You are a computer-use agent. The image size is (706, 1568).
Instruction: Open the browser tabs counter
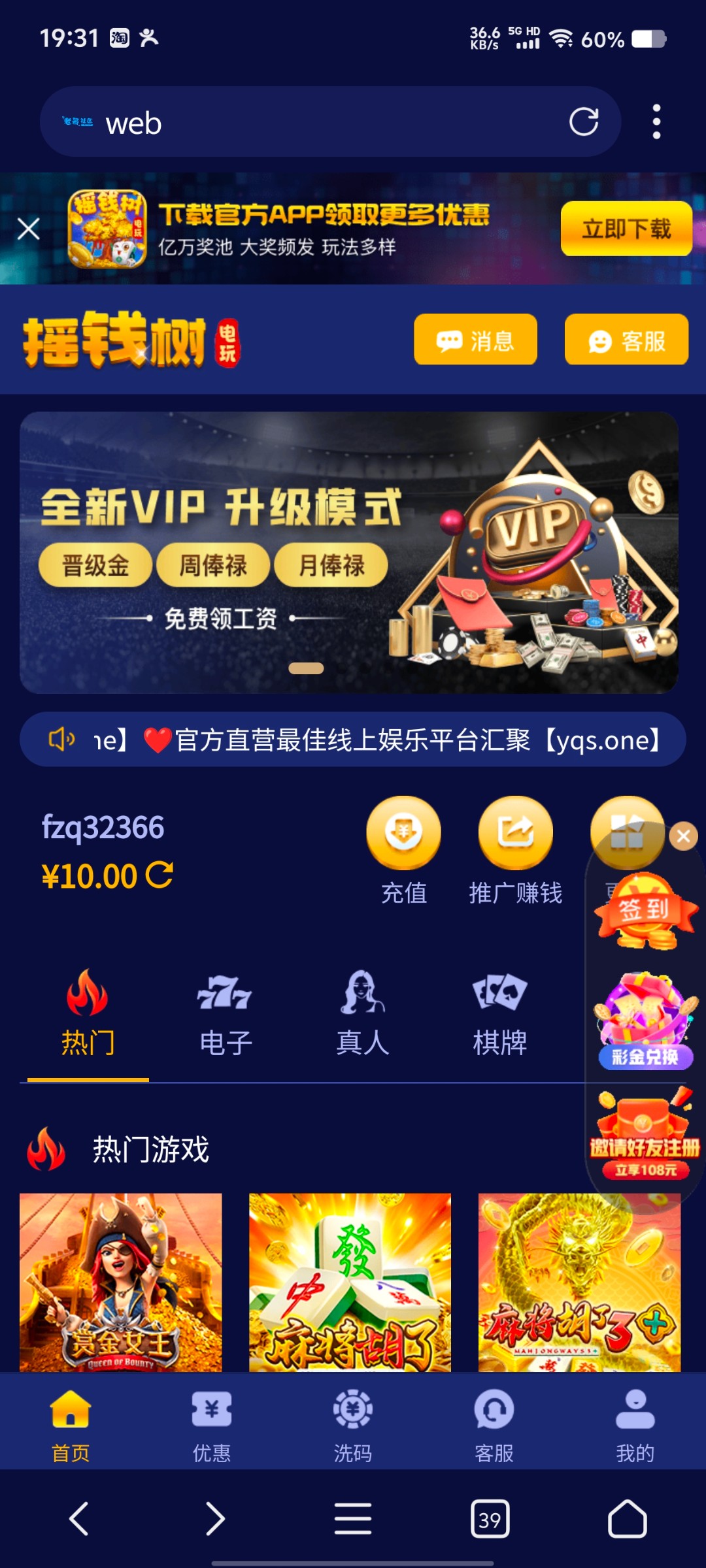490,1520
